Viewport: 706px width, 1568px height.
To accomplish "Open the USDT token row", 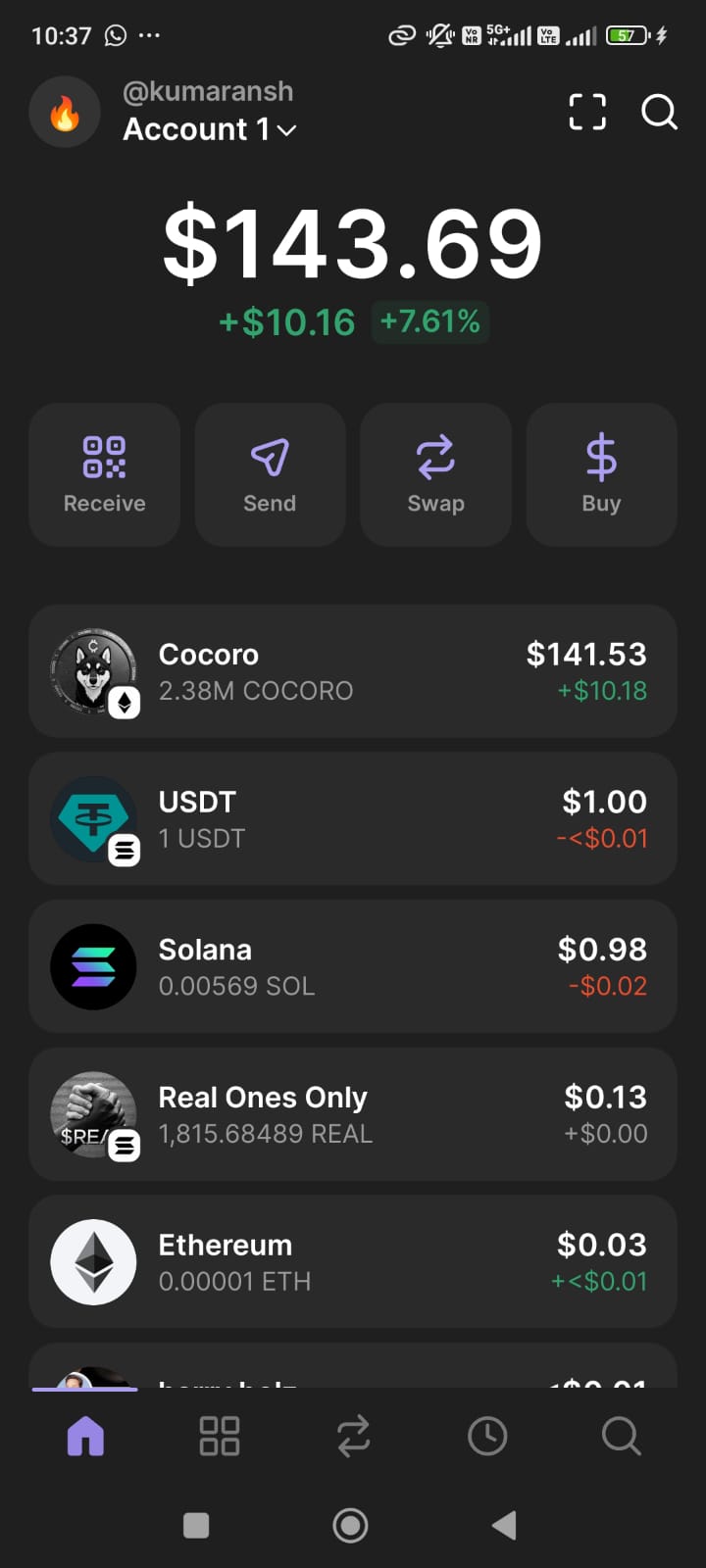I will (353, 819).
